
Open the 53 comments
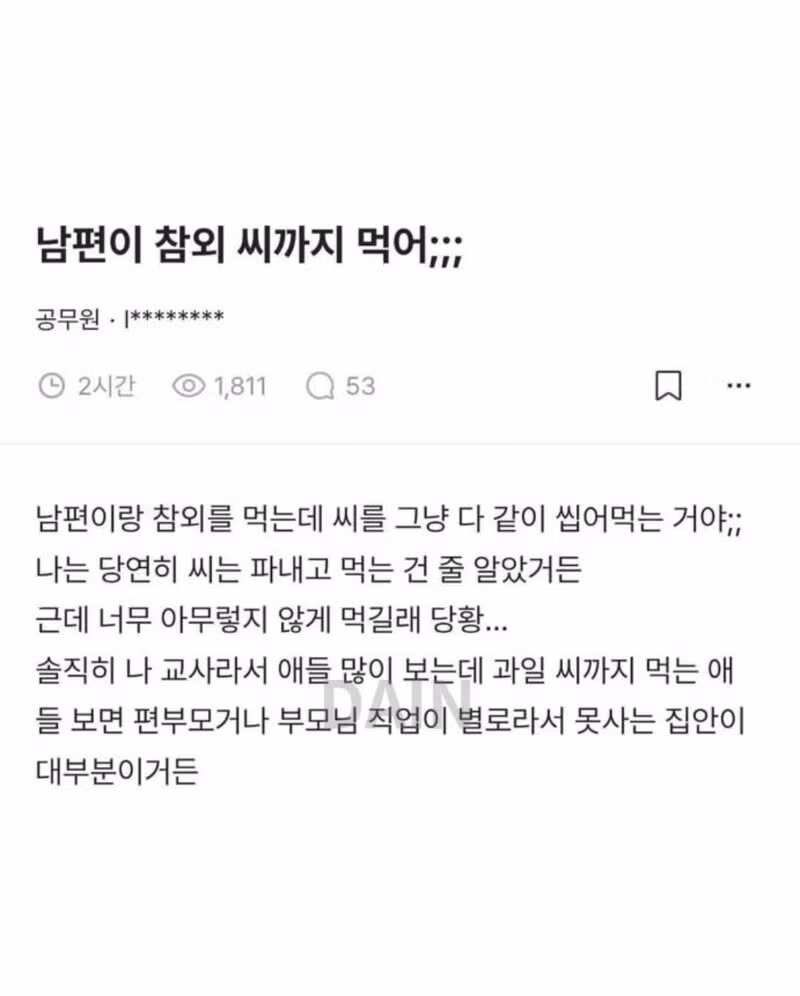pyautogui.click(x=341, y=386)
